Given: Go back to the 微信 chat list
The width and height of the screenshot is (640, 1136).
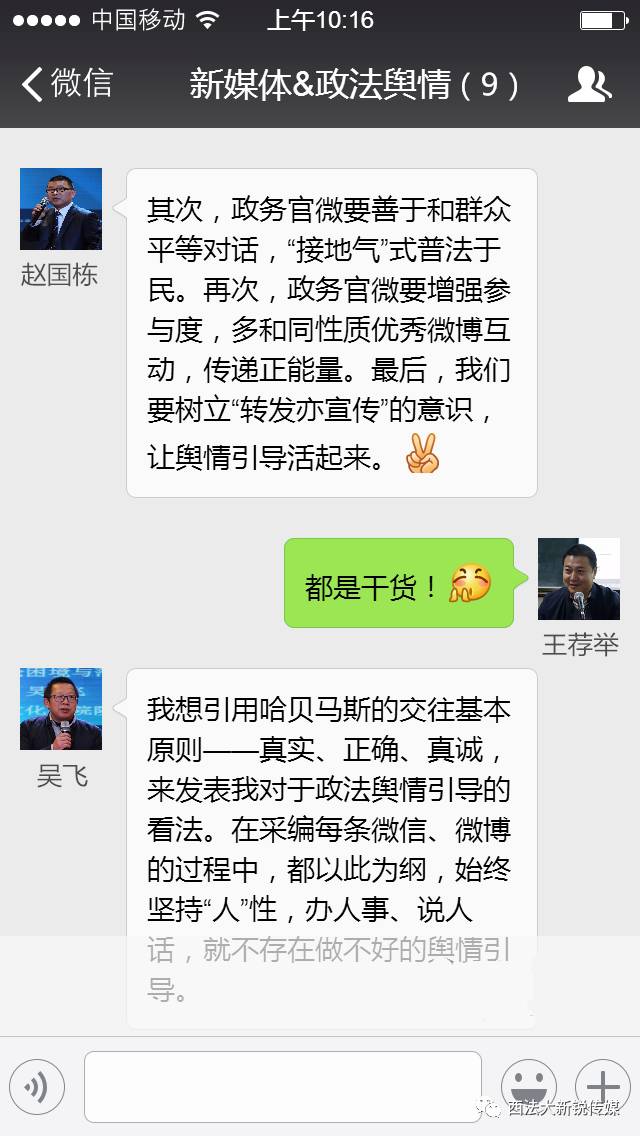Looking at the screenshot, I should (x=66, y=84).
